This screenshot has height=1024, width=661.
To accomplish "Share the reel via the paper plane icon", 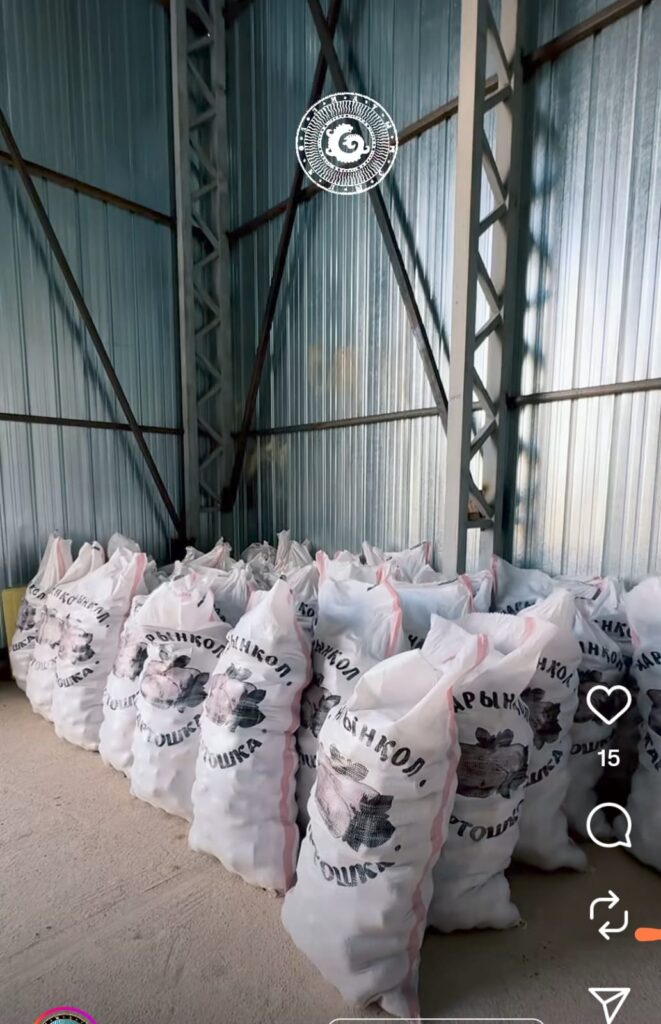I will pos(609,1003).
